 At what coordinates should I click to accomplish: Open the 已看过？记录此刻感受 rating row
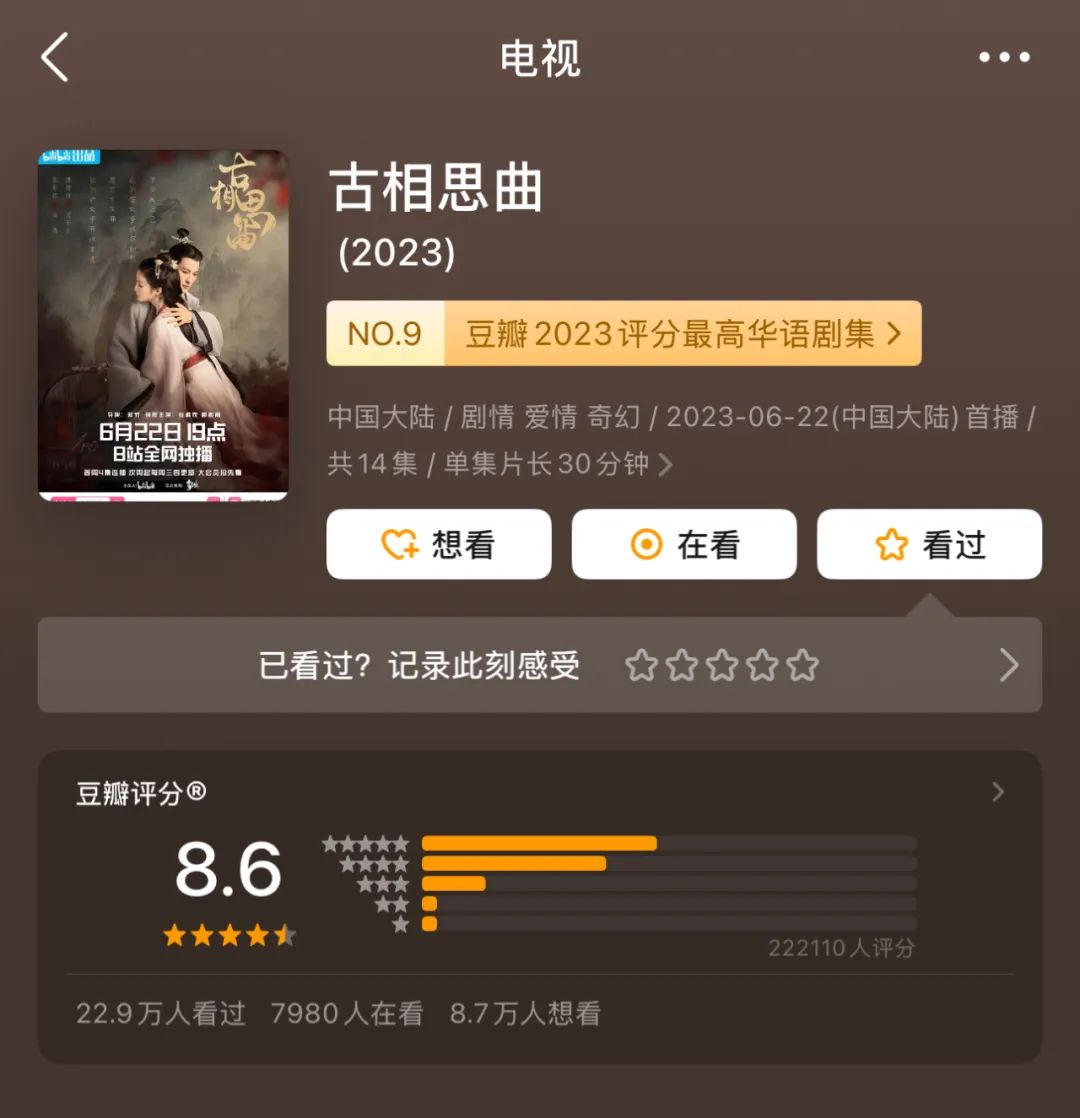(539, 665)
